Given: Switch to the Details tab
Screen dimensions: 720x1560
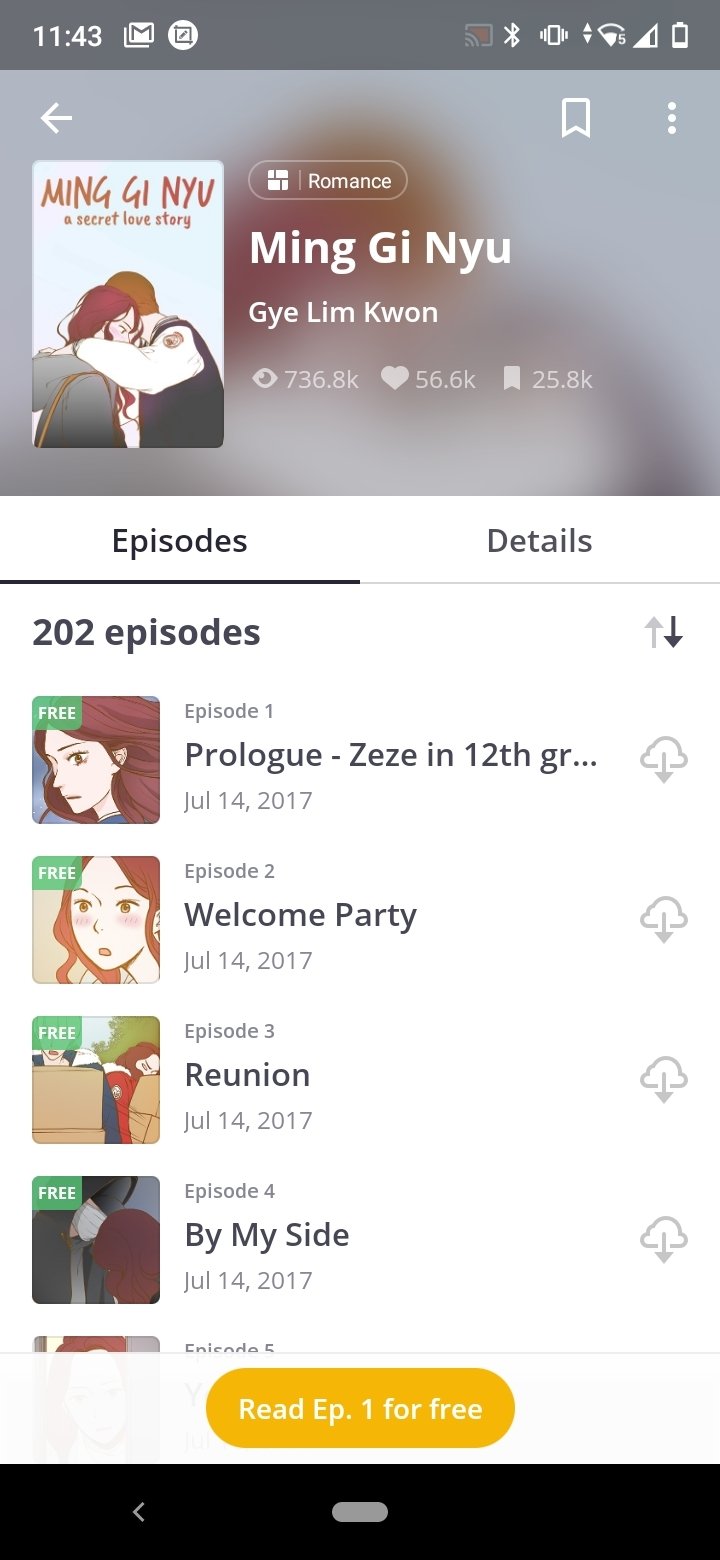Looking at the screenshot, I should point(539,541).
